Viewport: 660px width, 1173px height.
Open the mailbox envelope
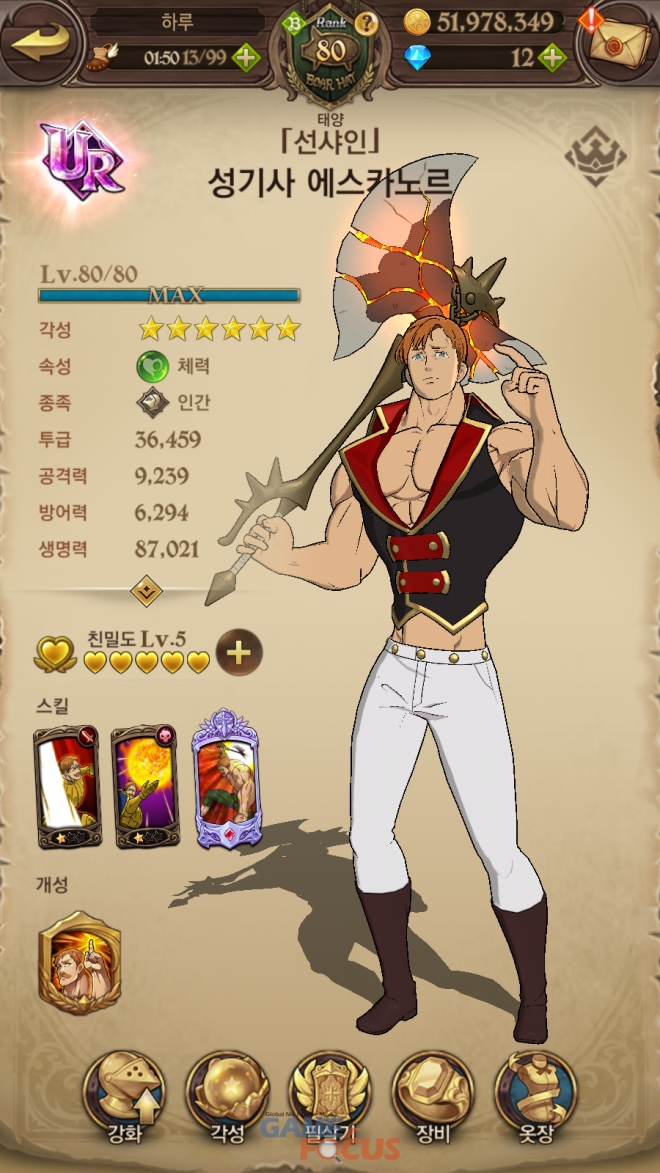coord(621,40)
